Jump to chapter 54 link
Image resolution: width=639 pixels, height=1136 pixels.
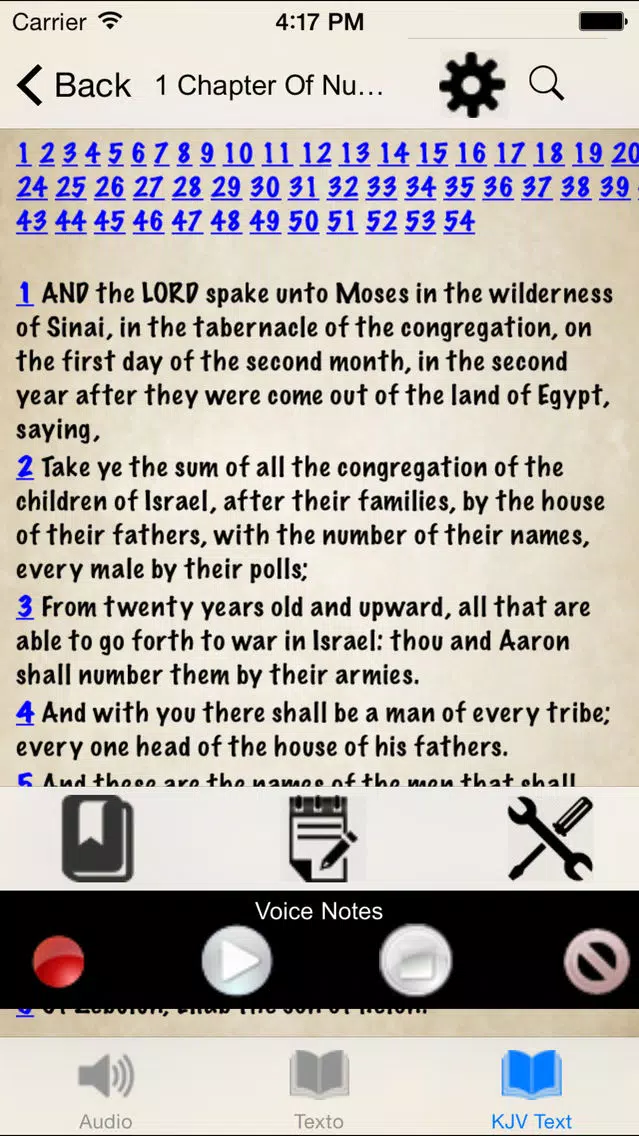pos(459,221)
